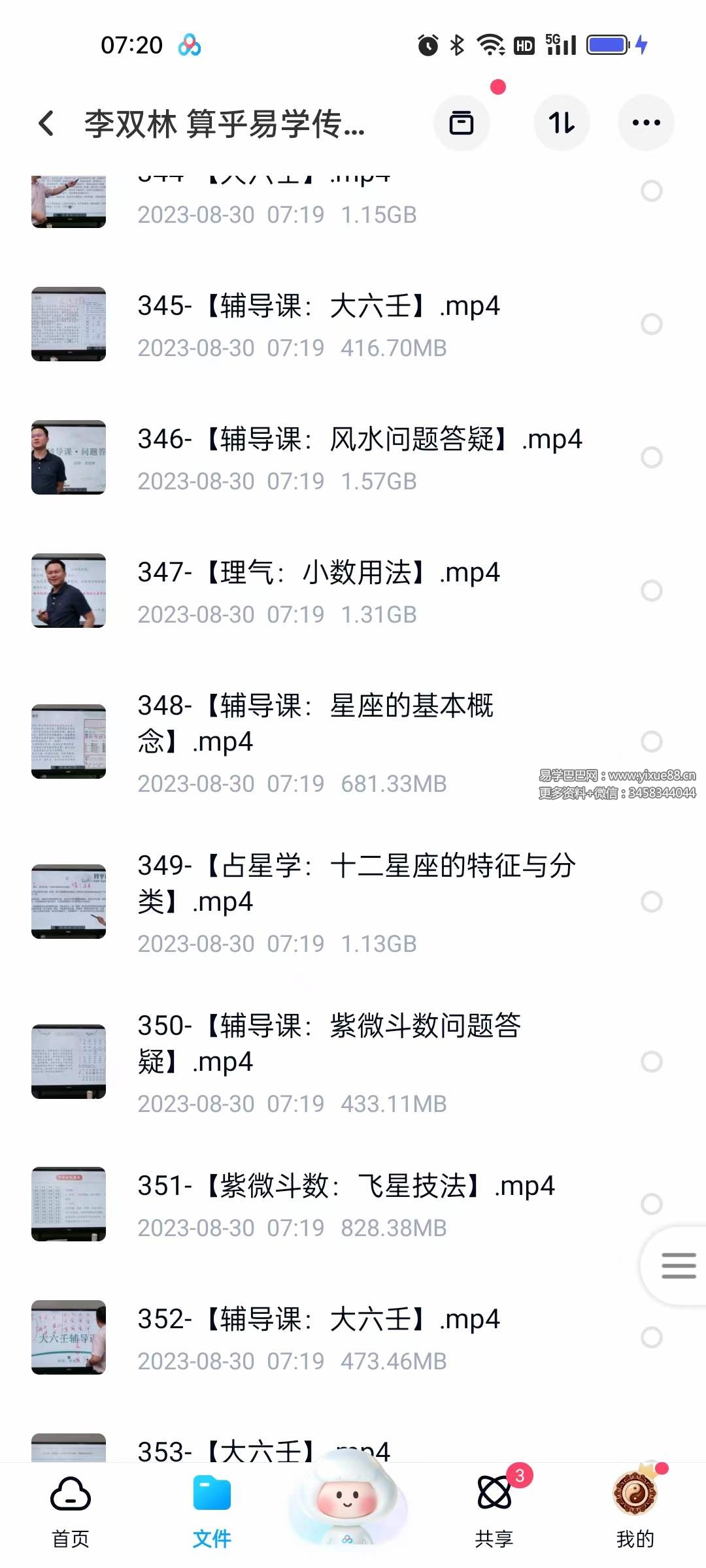Open the floating side menu handle
The image size is (706, 1568).
(678, 1266)
